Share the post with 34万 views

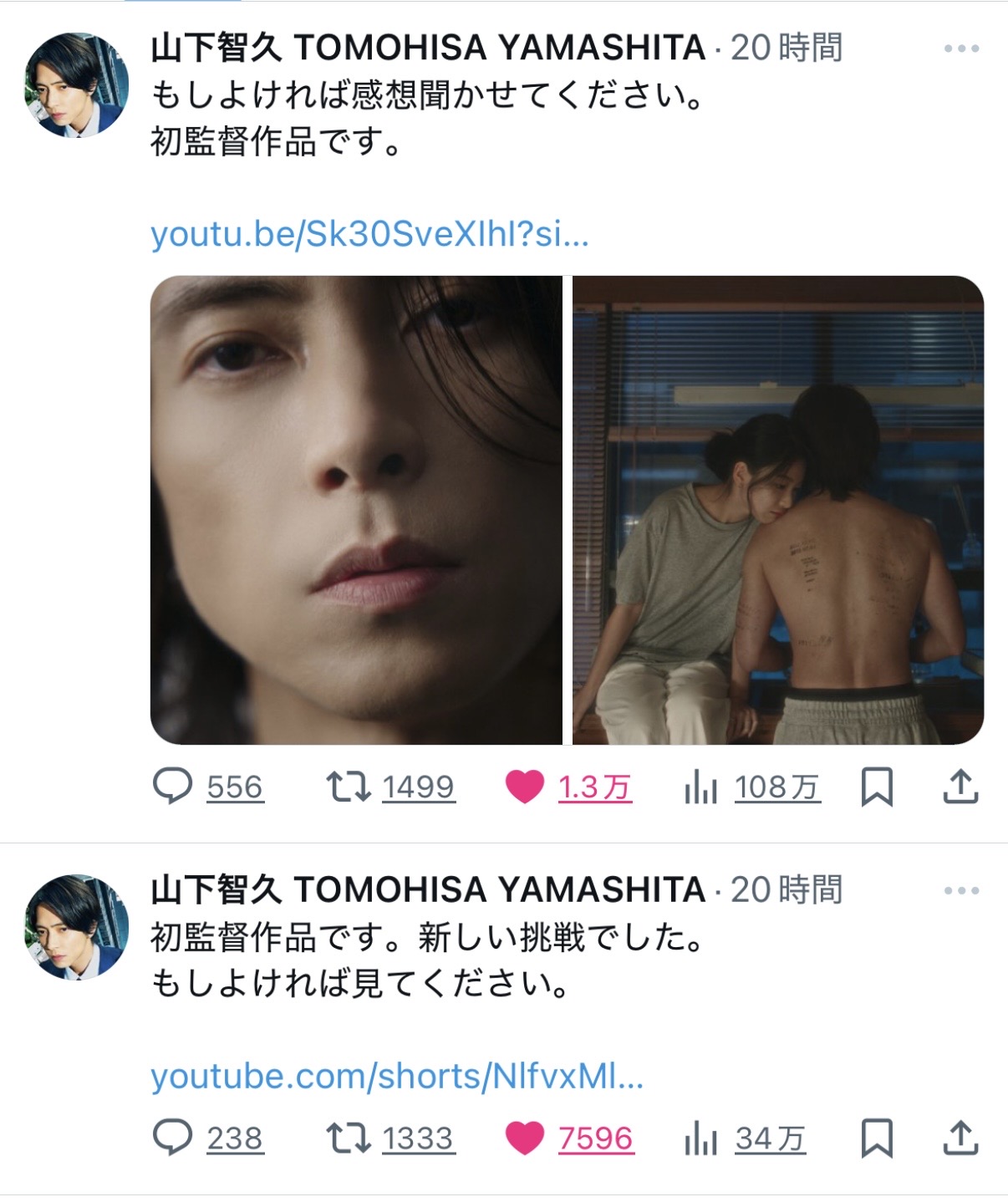(x=960, y=1138)
